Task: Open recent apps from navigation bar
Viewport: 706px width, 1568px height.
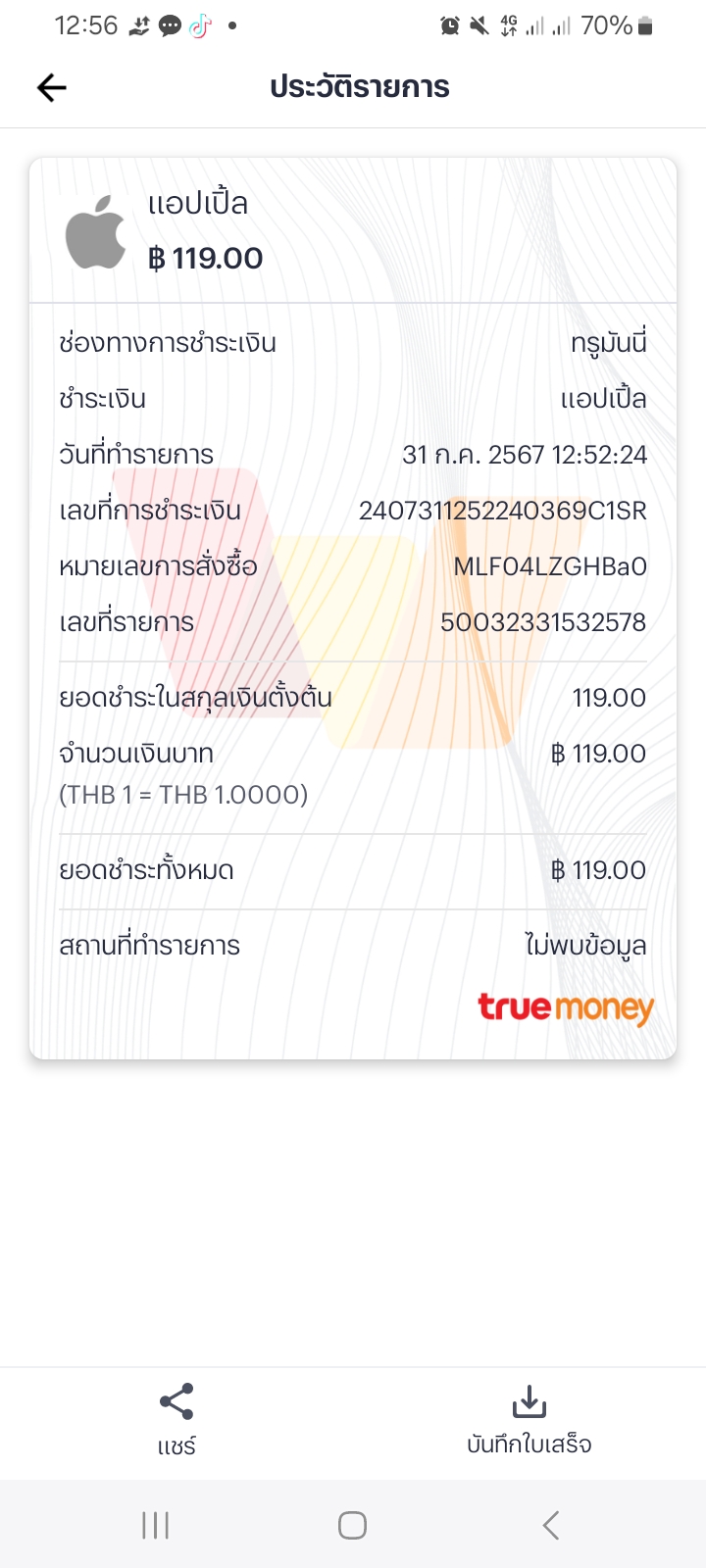Action: [x=156, y=1525]
